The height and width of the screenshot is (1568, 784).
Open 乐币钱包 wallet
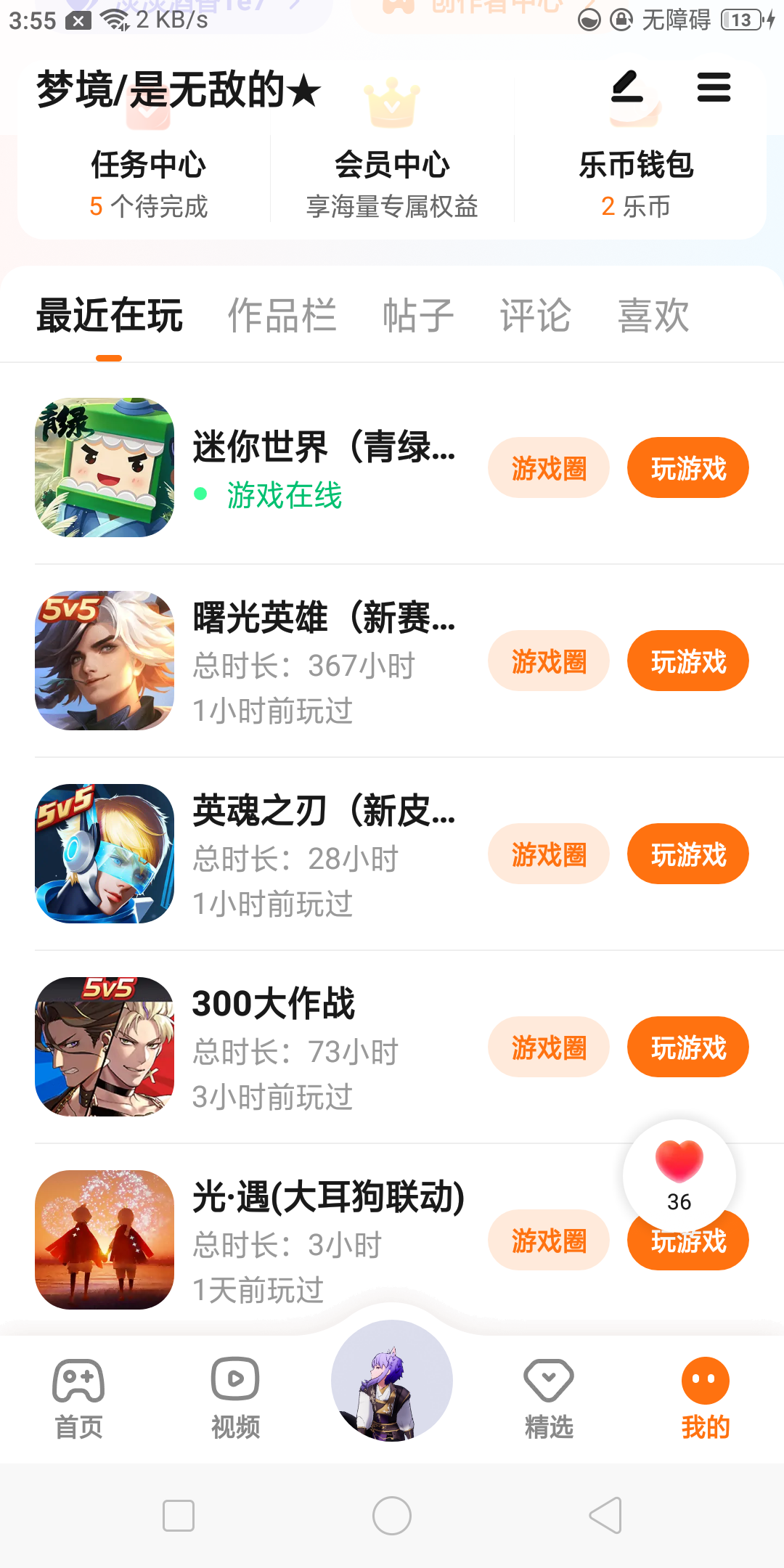tap(637, 184)
